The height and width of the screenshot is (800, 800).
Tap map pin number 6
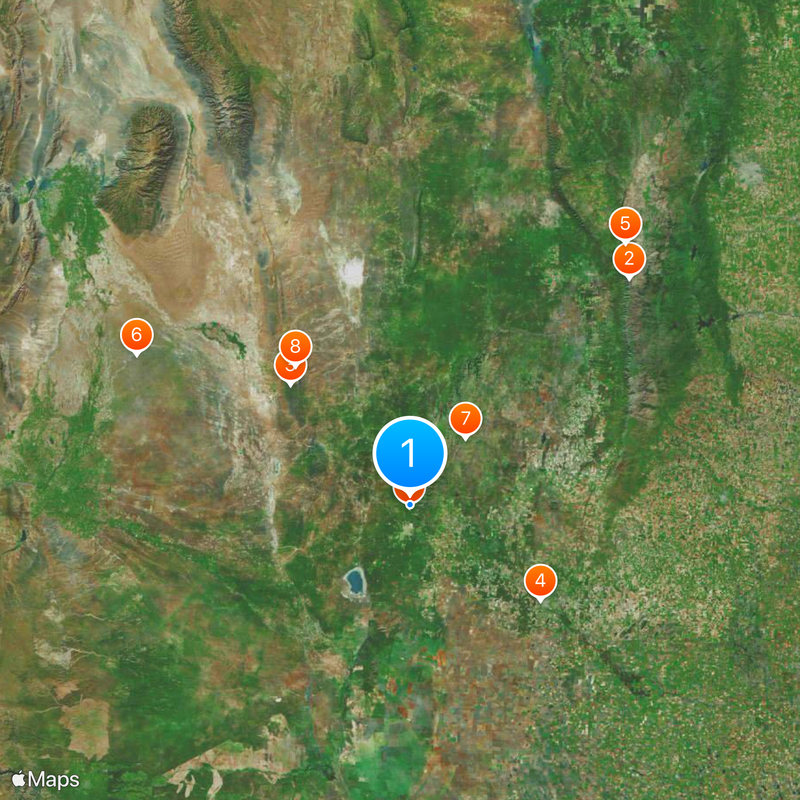point(137,334)
